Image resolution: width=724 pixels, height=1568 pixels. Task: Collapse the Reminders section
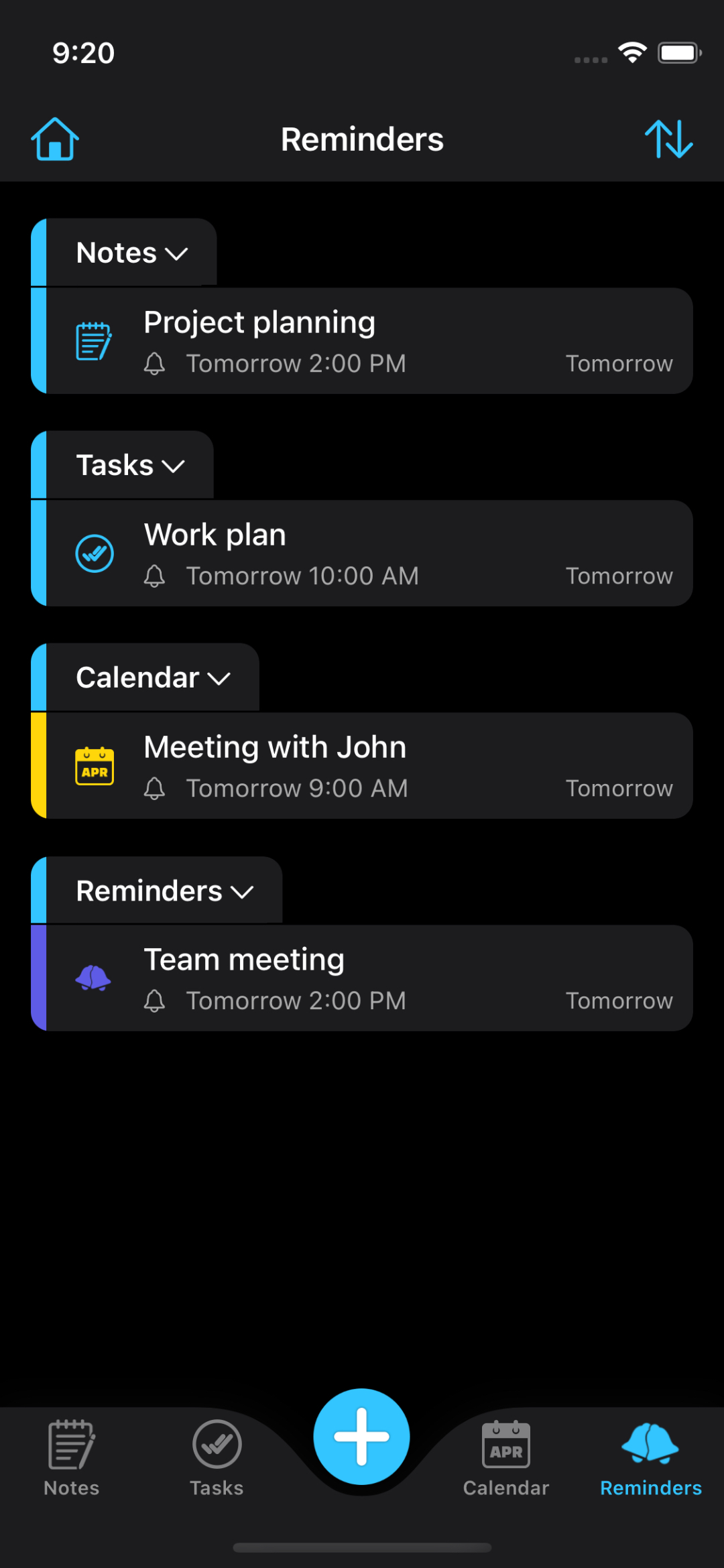tap(164, 891)
